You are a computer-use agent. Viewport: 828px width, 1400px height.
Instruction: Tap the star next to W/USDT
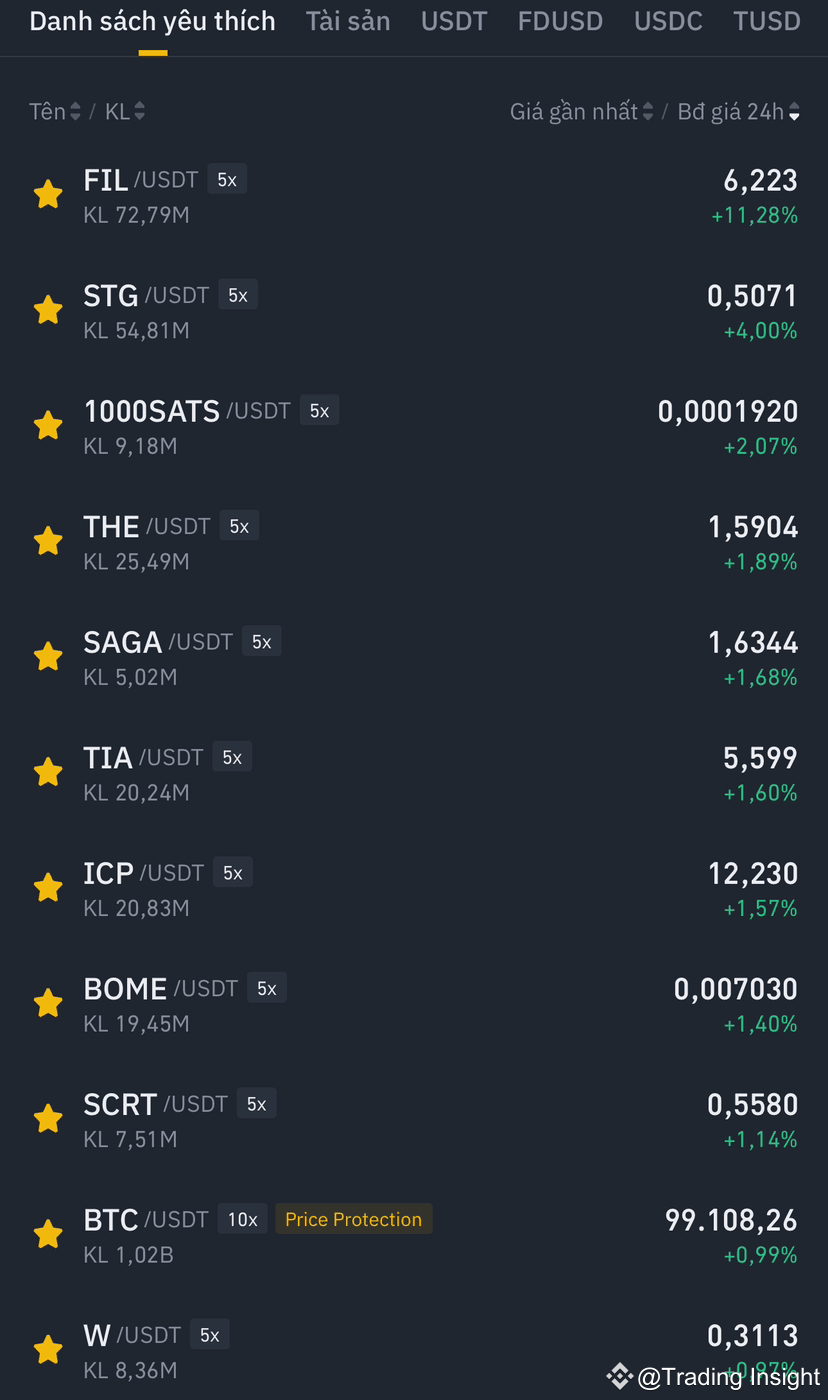pyautogui.click(x=47, y=1348)
